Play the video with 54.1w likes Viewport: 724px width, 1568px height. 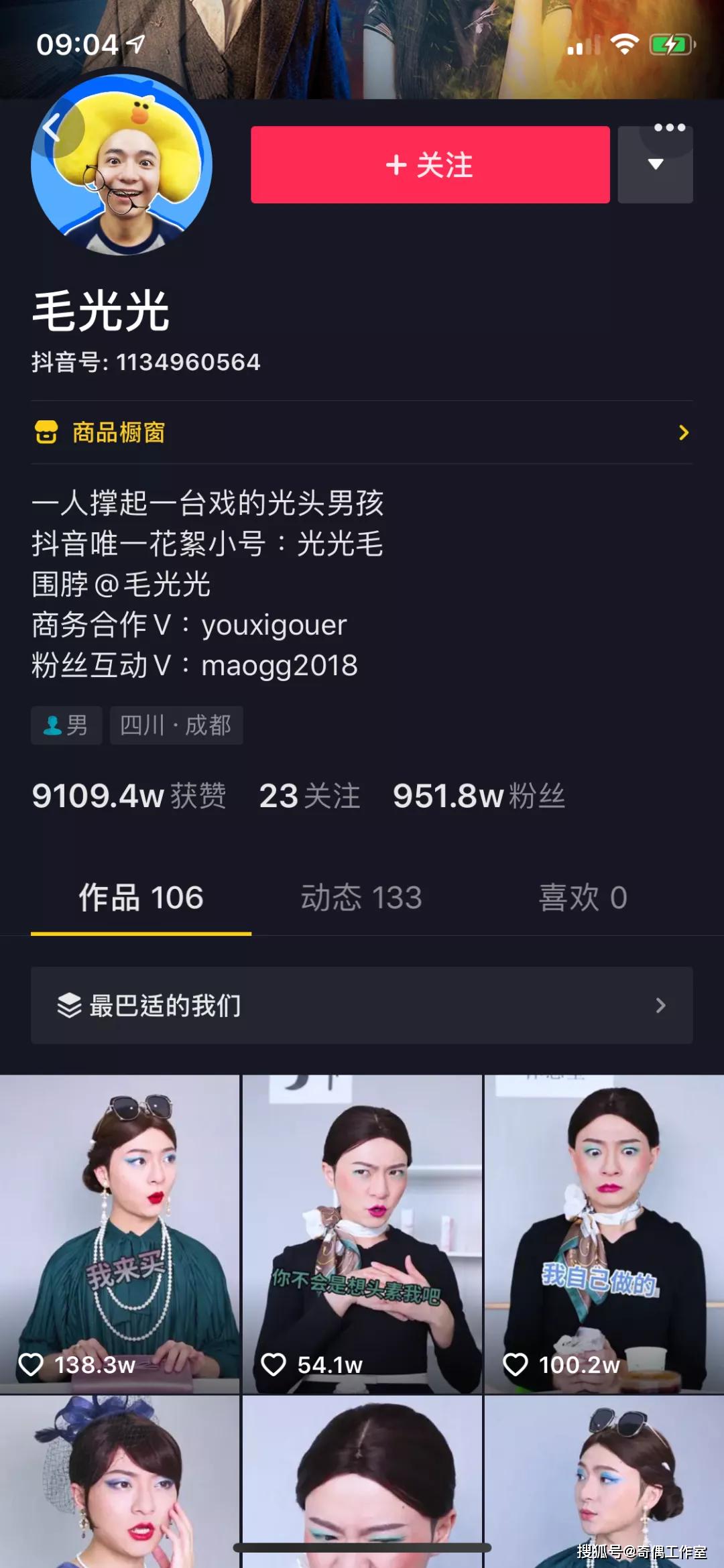pos(362,1234)
